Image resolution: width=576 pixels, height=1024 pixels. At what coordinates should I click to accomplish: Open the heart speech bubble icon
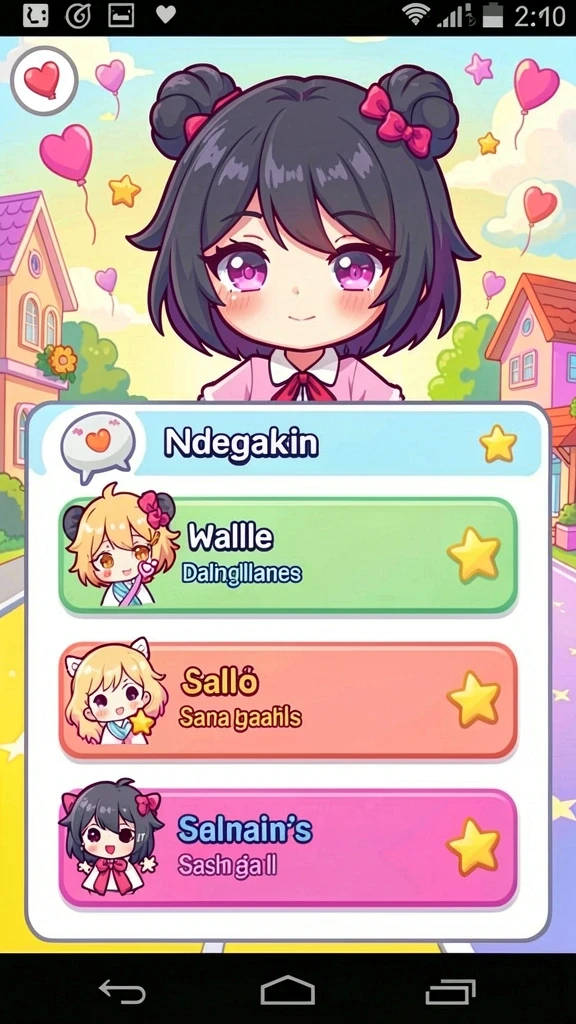[x=98, y=446]
